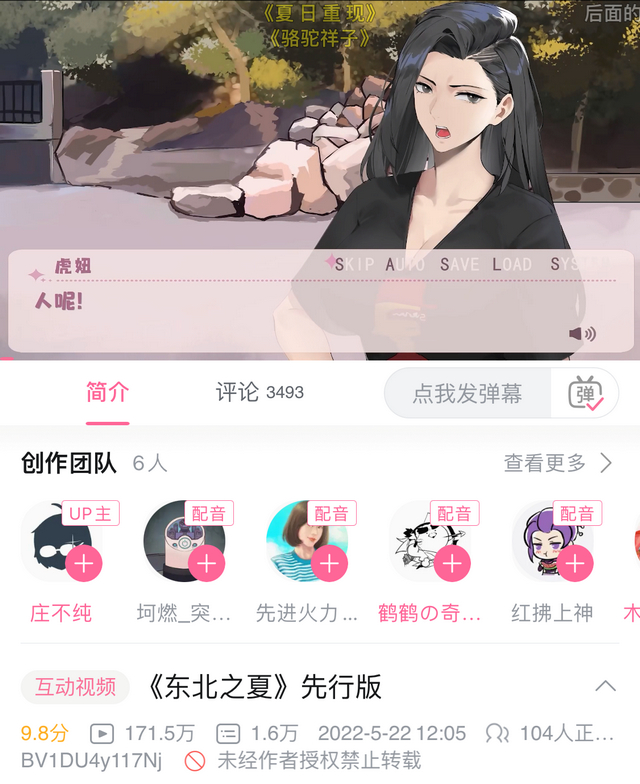Follow voice actor 红拂上神
640x784 pixels.
point(574,564)
